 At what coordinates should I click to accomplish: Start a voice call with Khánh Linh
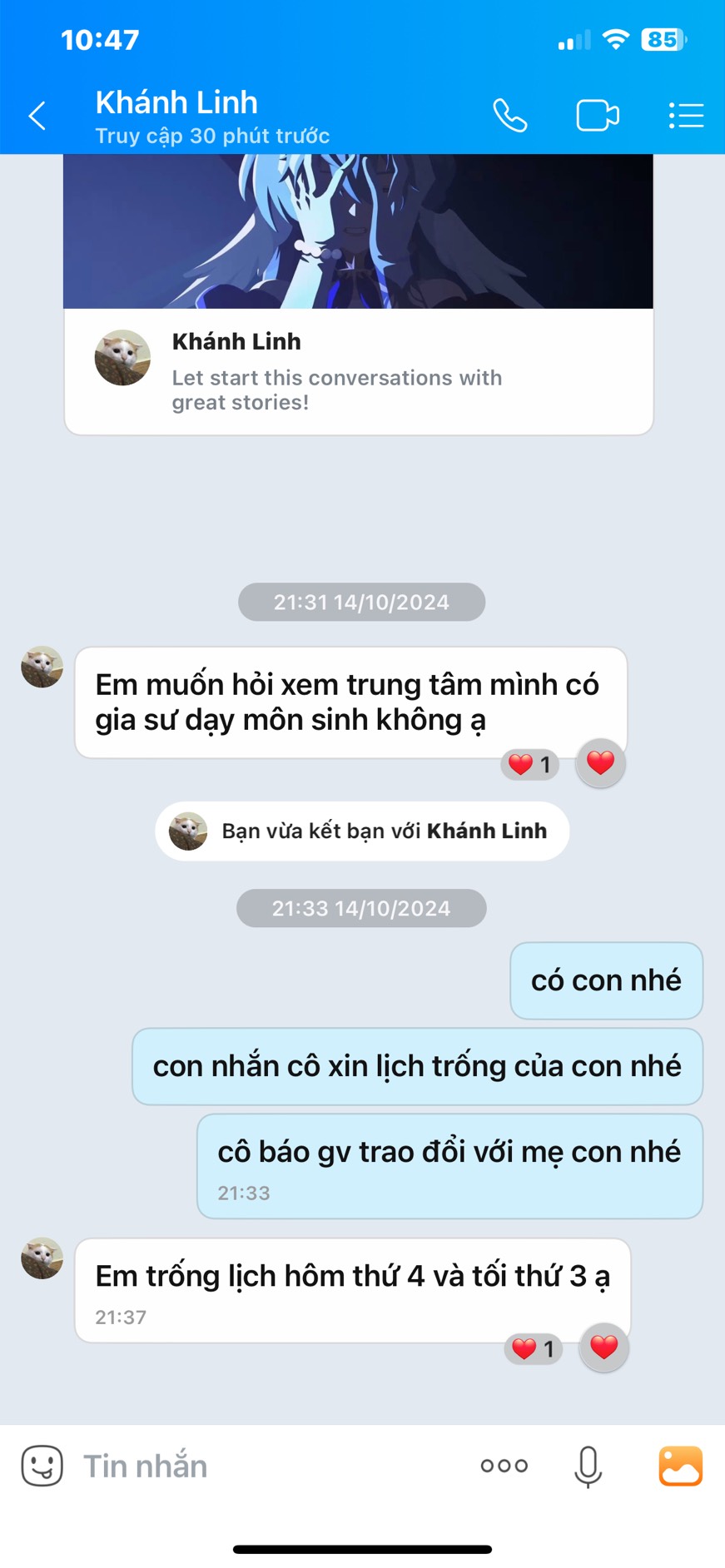[509, 116]
